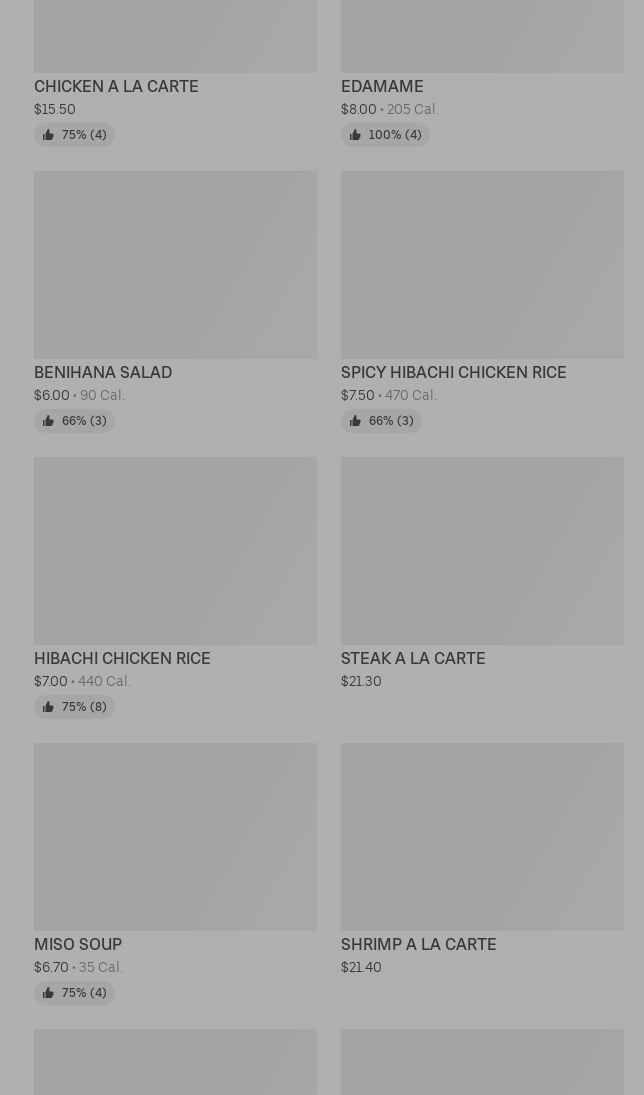The height and width of the screenshot is (1095, 644).
Task: Select the Miso Soup item
Action: pos(78,945)
